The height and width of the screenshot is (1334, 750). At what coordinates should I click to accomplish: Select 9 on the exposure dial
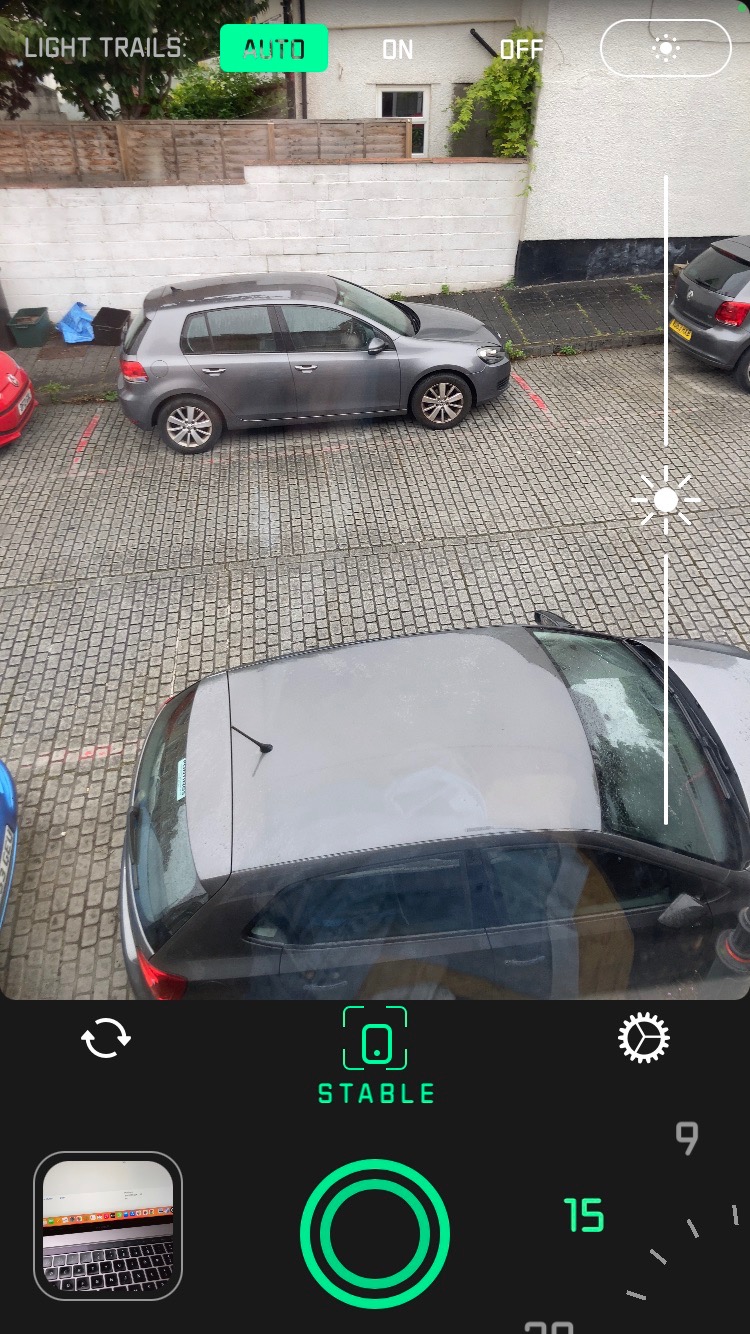click(687, 1138)
